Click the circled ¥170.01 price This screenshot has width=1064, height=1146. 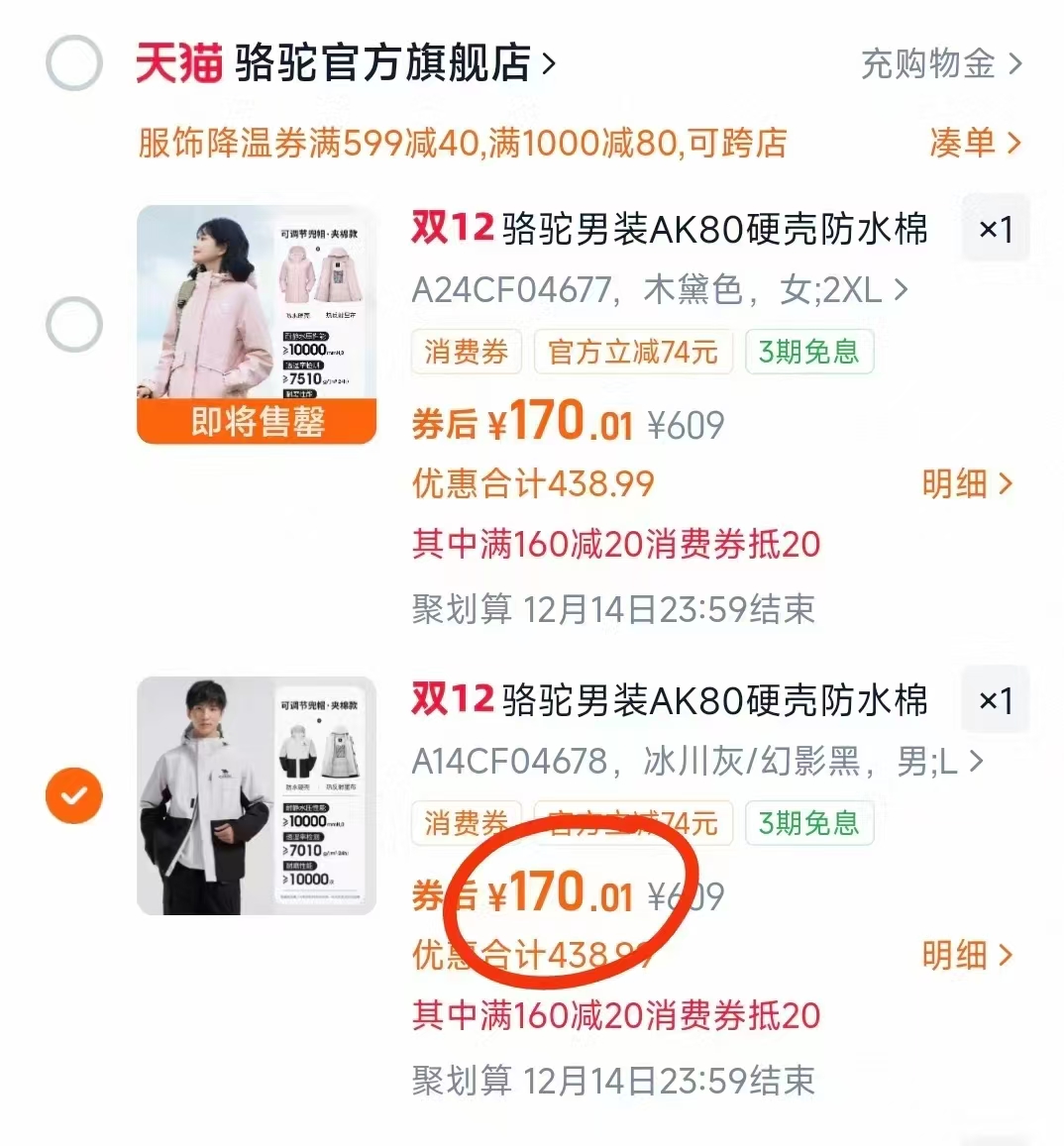point(563,895)
